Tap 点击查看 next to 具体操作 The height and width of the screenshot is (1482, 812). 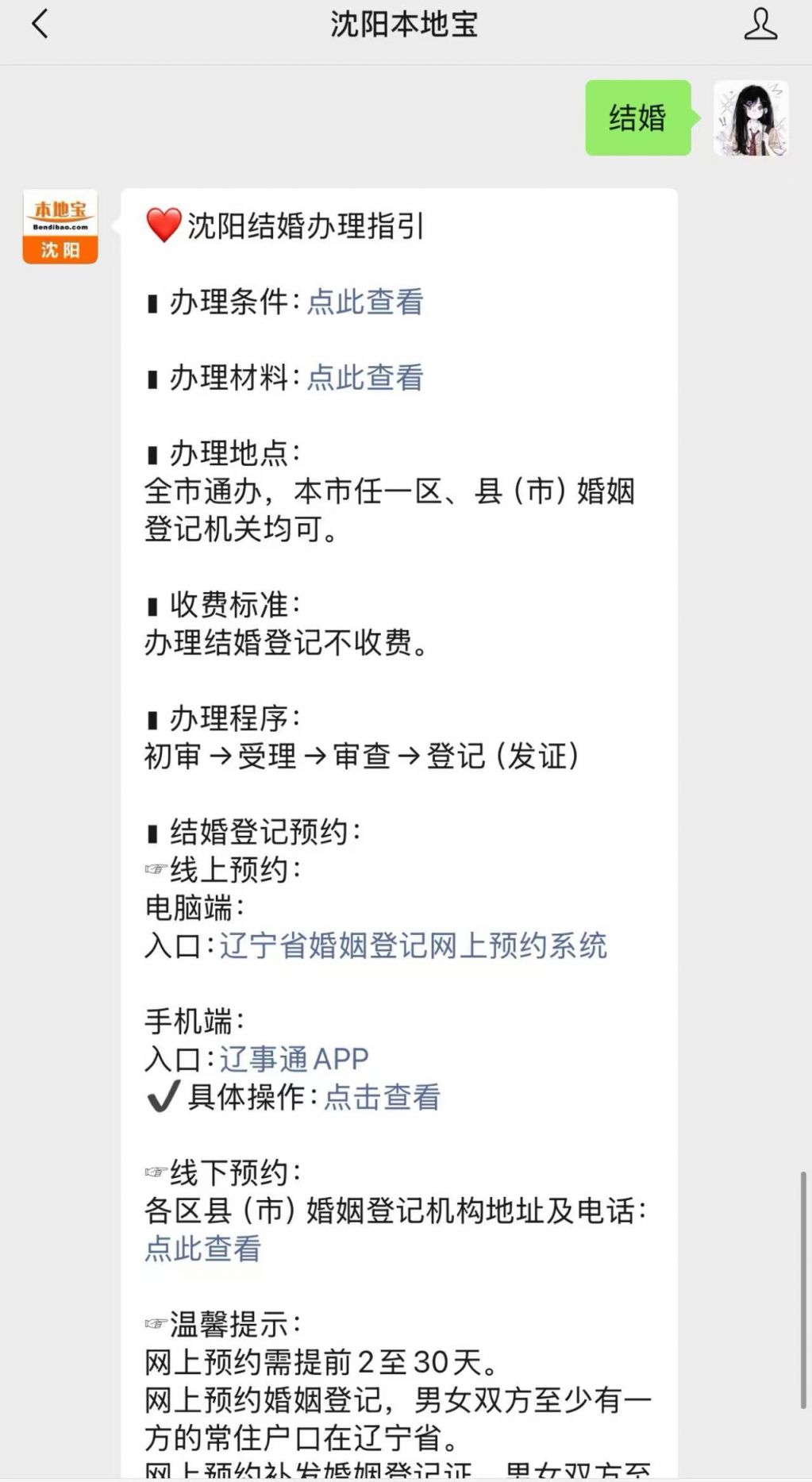[382, 1097]
